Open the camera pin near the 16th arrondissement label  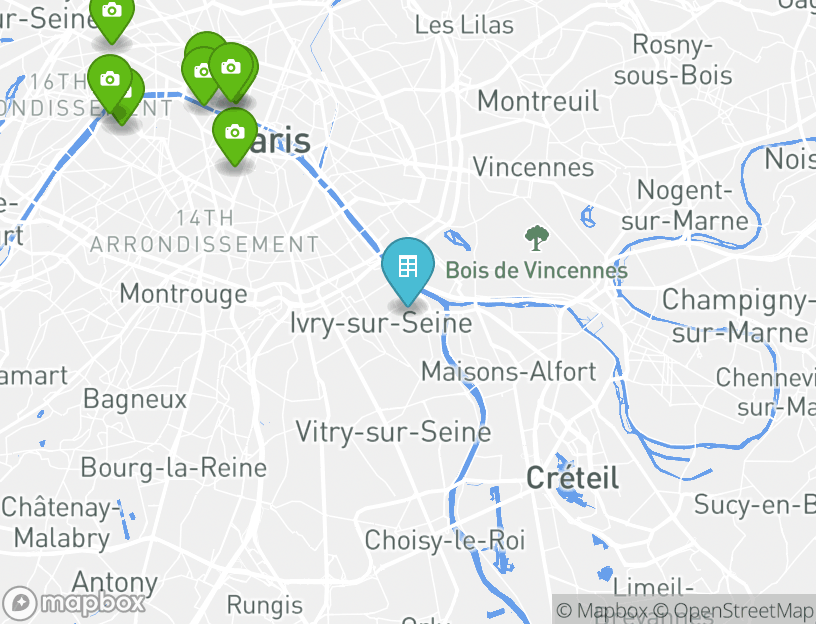coord(109,79)
